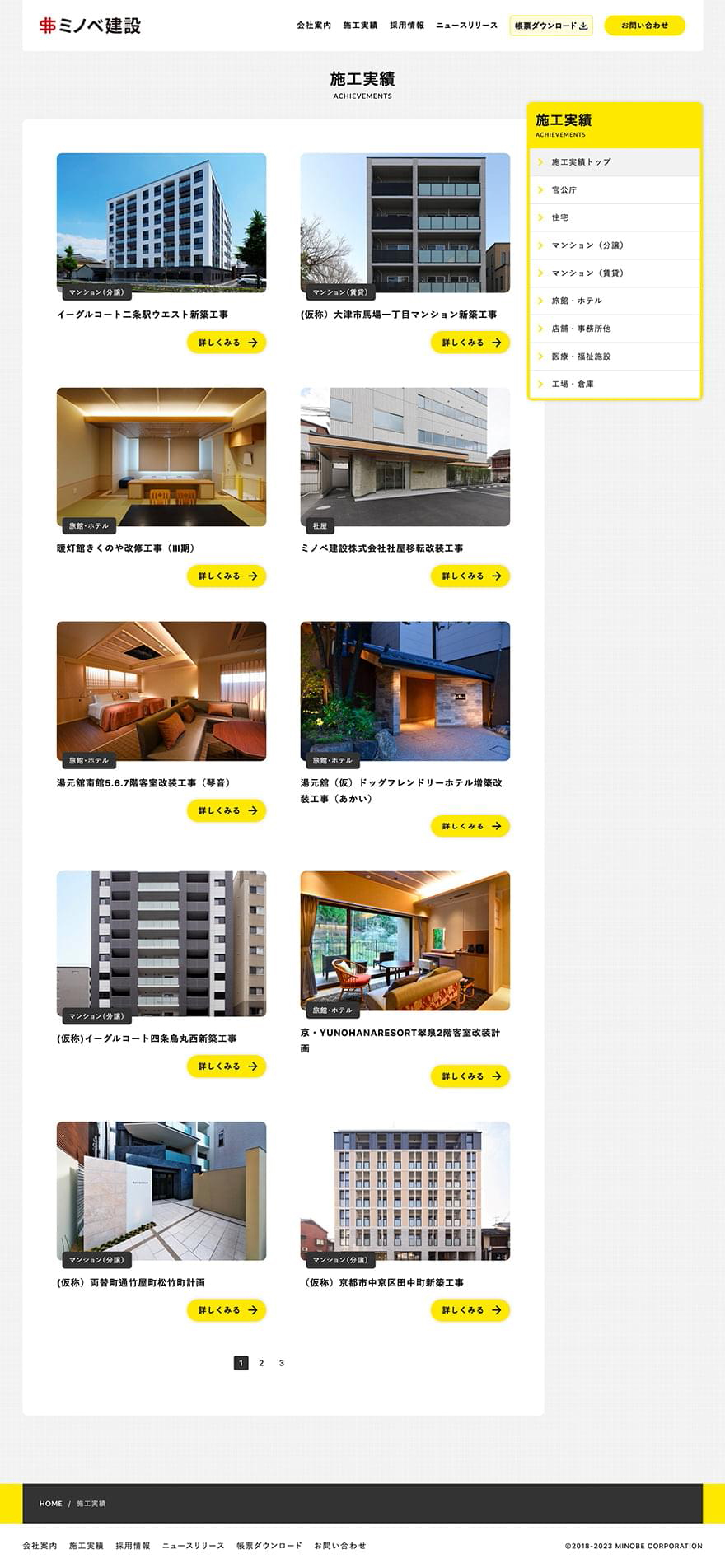This screenshot has height=1568, width=725.
Task: Open the 大津市馬場一丁目マンション project photo
Action: pos(405,222)
